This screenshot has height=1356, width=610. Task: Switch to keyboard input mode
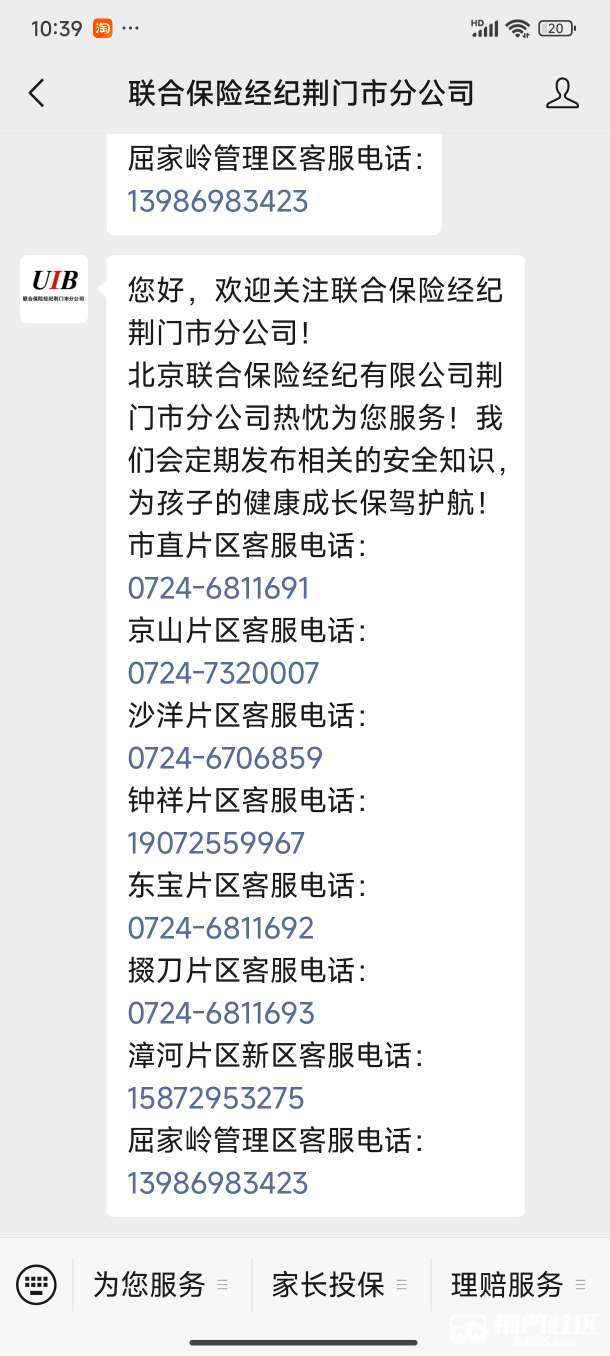[37, 1284]
